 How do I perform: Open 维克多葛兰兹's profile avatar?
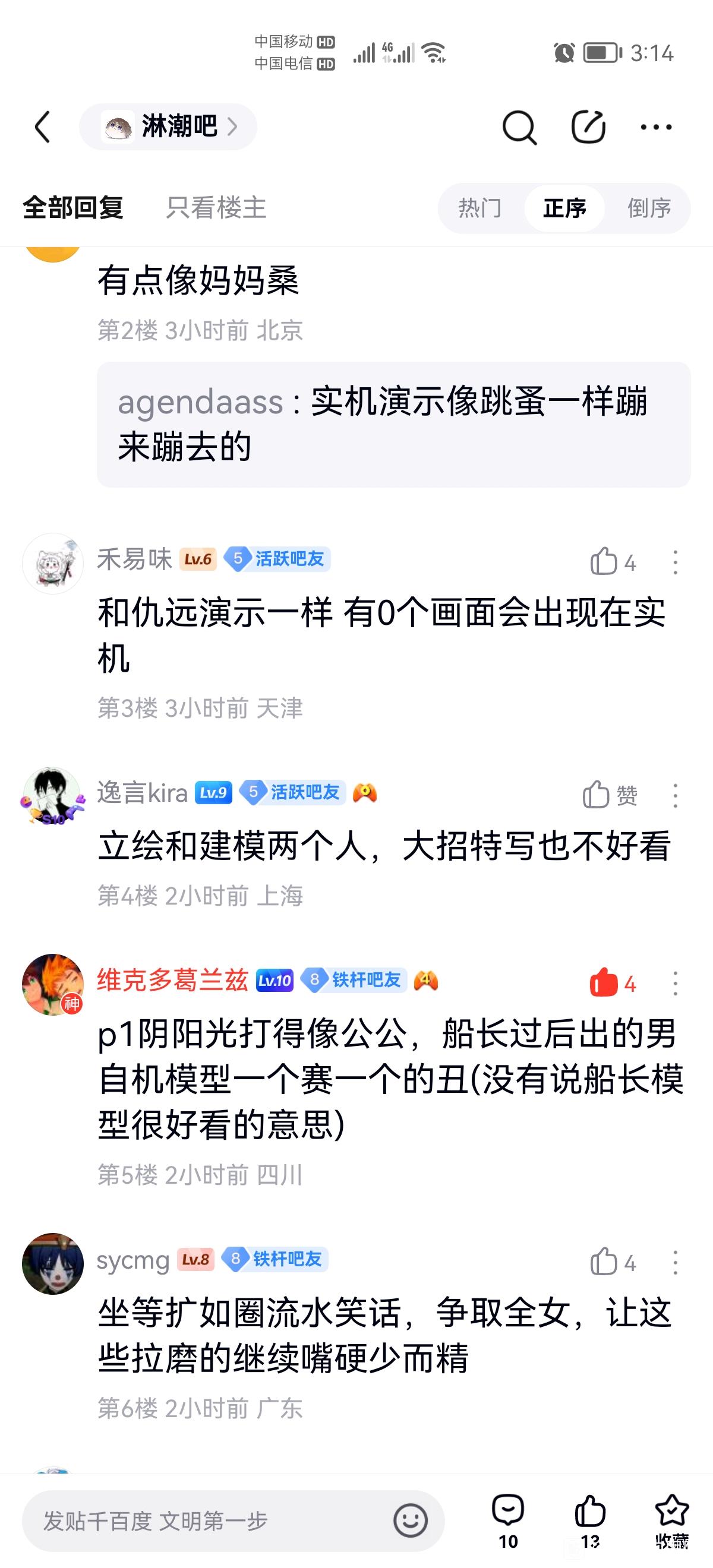53,984
